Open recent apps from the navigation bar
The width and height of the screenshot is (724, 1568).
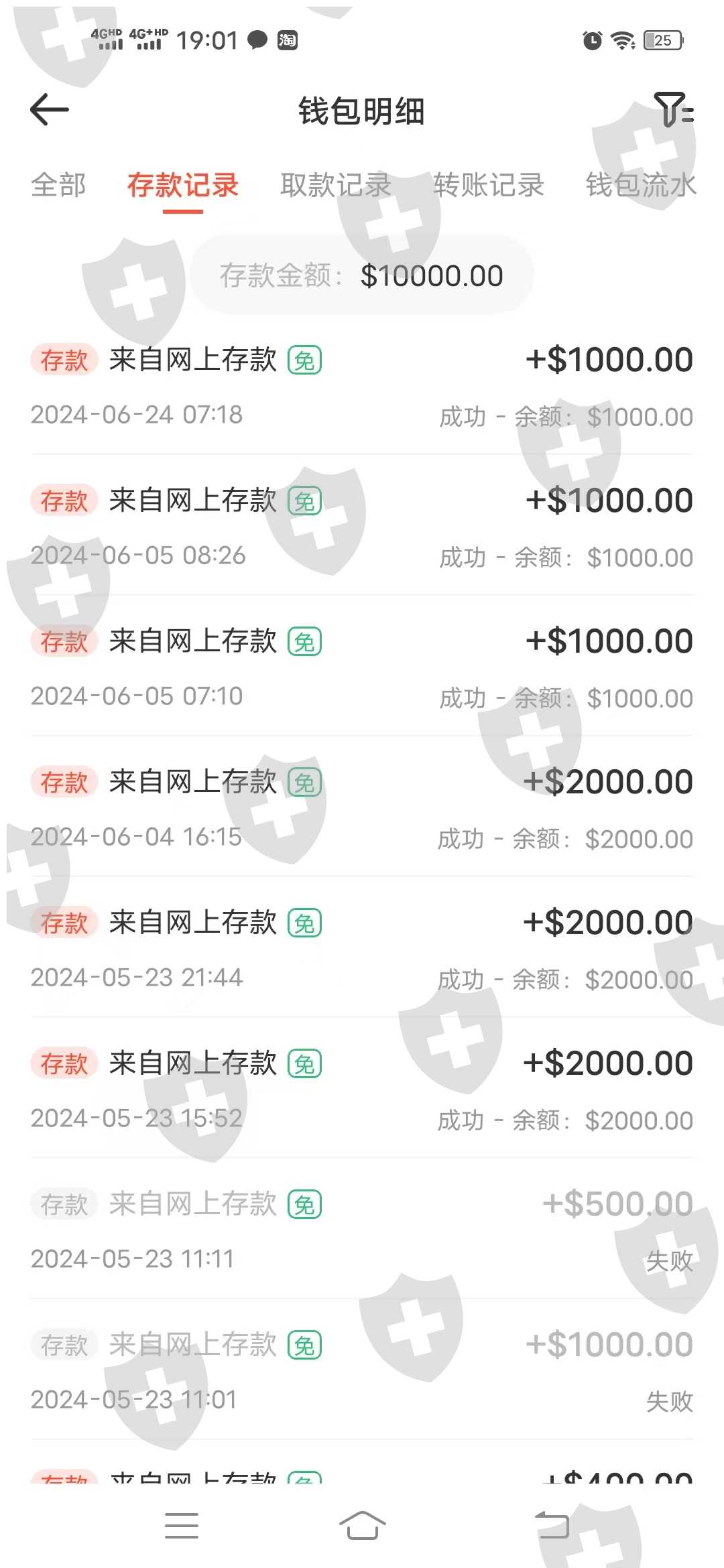(182, 1526)
